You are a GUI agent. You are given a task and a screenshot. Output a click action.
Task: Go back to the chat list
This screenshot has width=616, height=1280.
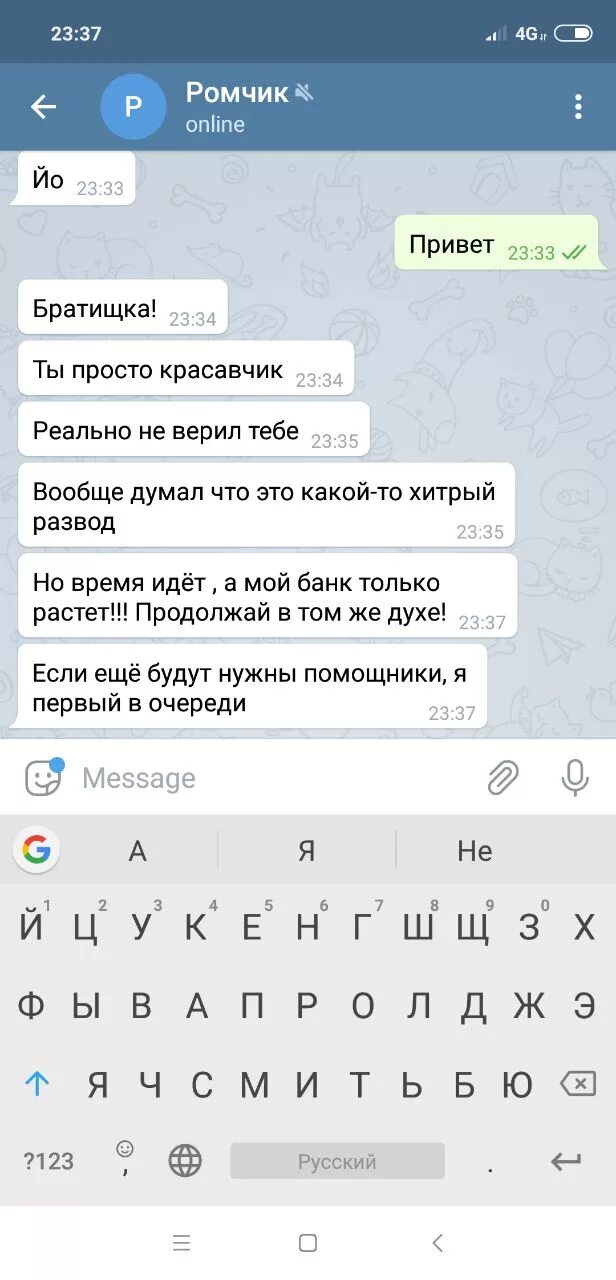pos(44,107)
